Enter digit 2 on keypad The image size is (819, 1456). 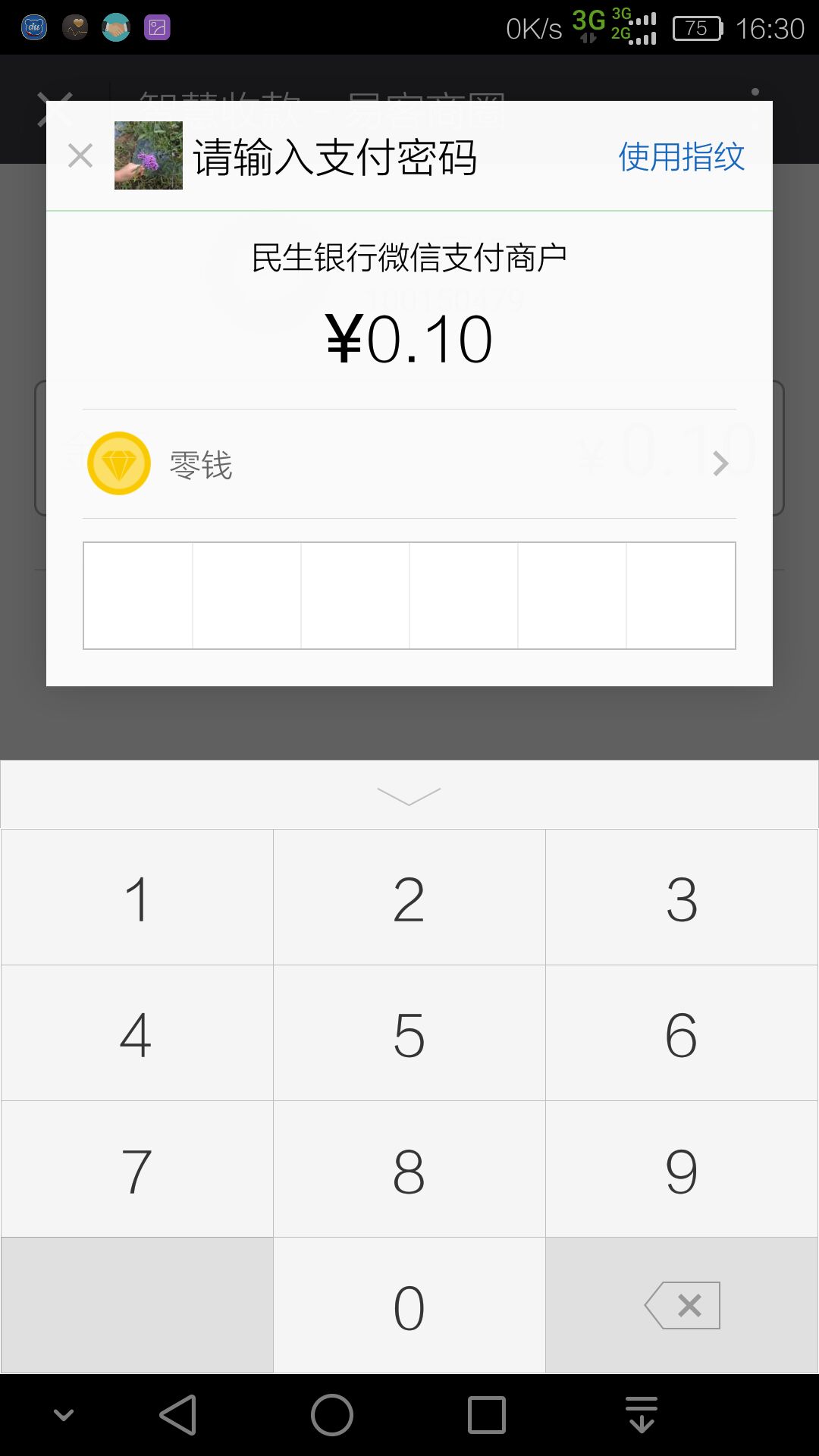click(409, 898)
